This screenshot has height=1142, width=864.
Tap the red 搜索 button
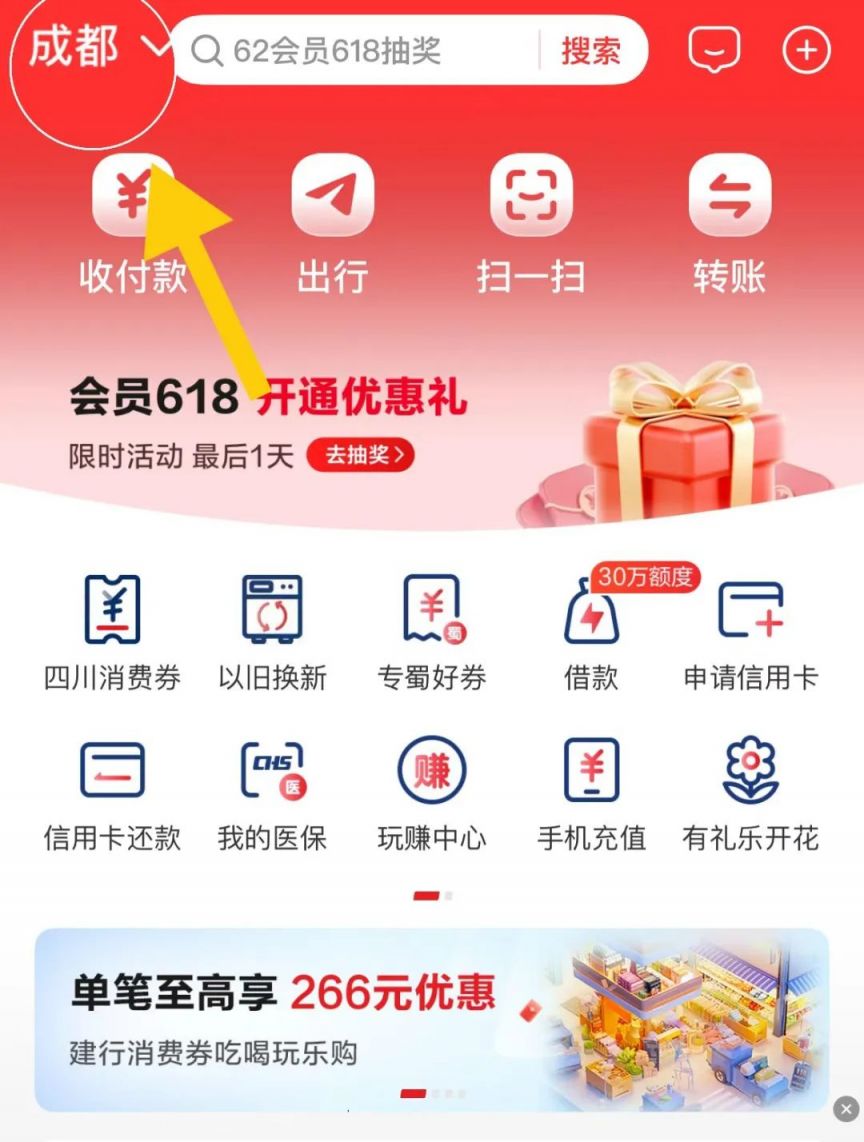pyautogui.click(x=590, y=51)
